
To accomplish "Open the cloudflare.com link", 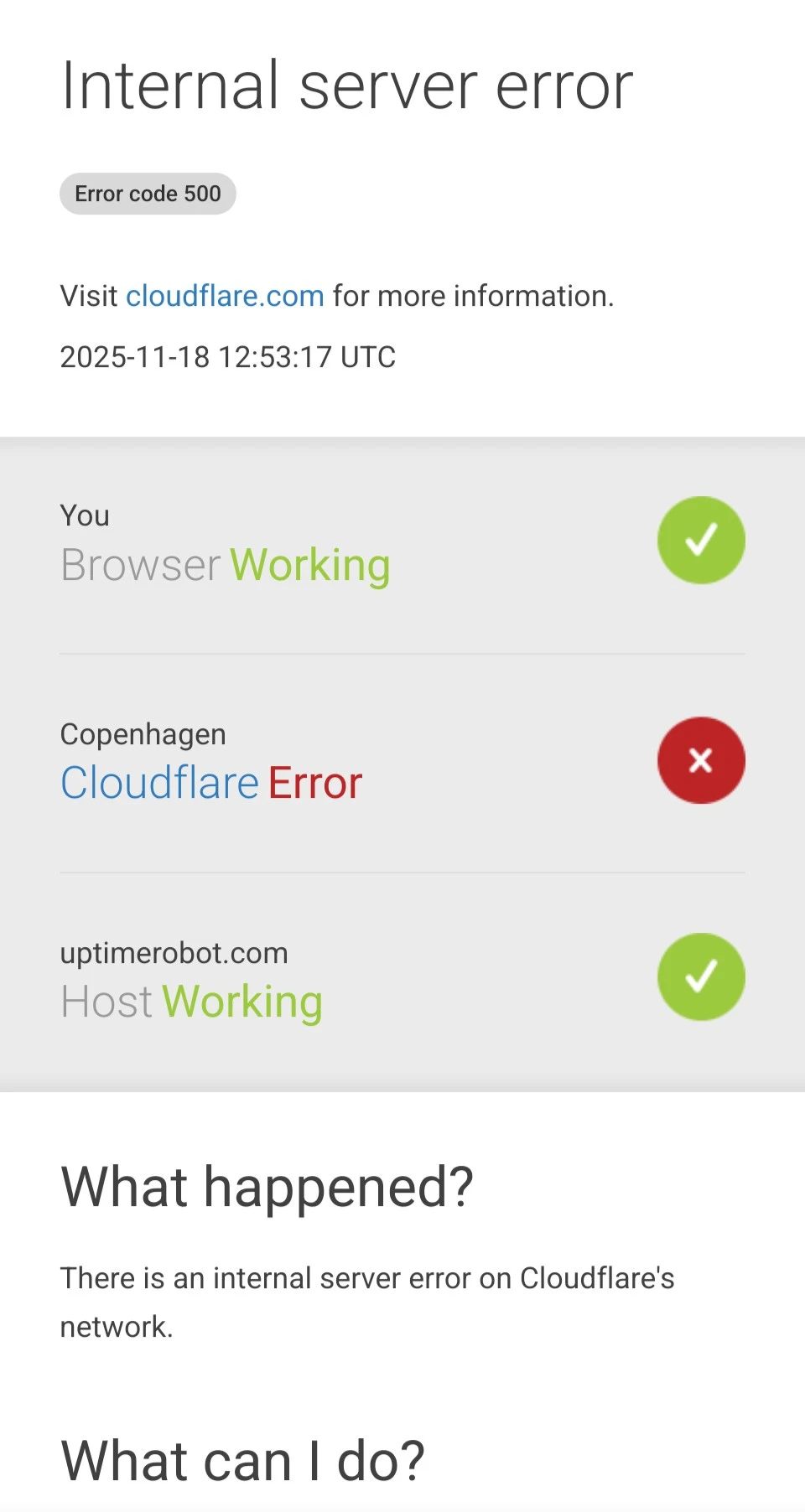I will pyautogui.click(x=225, y=296).
